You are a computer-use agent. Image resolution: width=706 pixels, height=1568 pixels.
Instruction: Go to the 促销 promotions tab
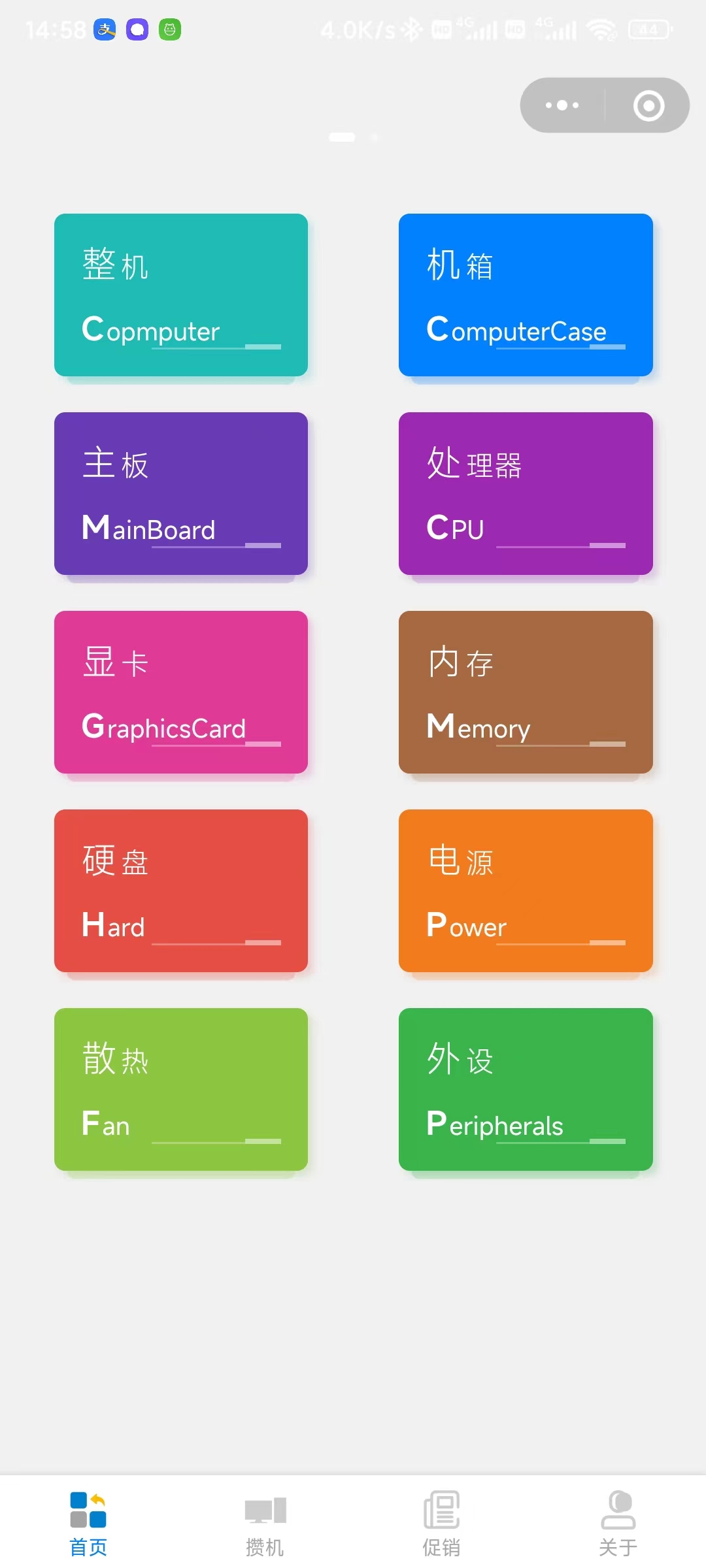click(x=441, y=1524)
